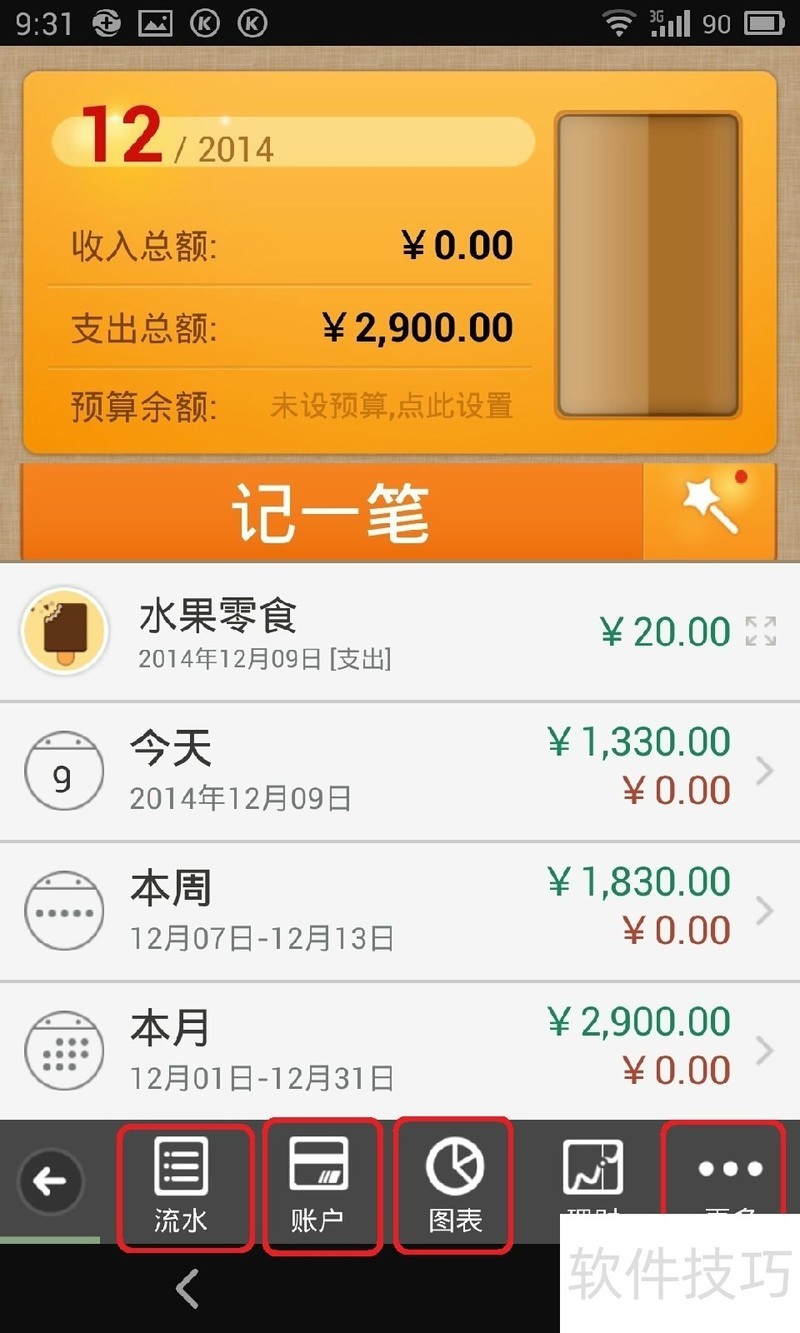This screenshot has height=1333, width=800.
Task: View today's 今天 transactions
Action: (400, 771)
